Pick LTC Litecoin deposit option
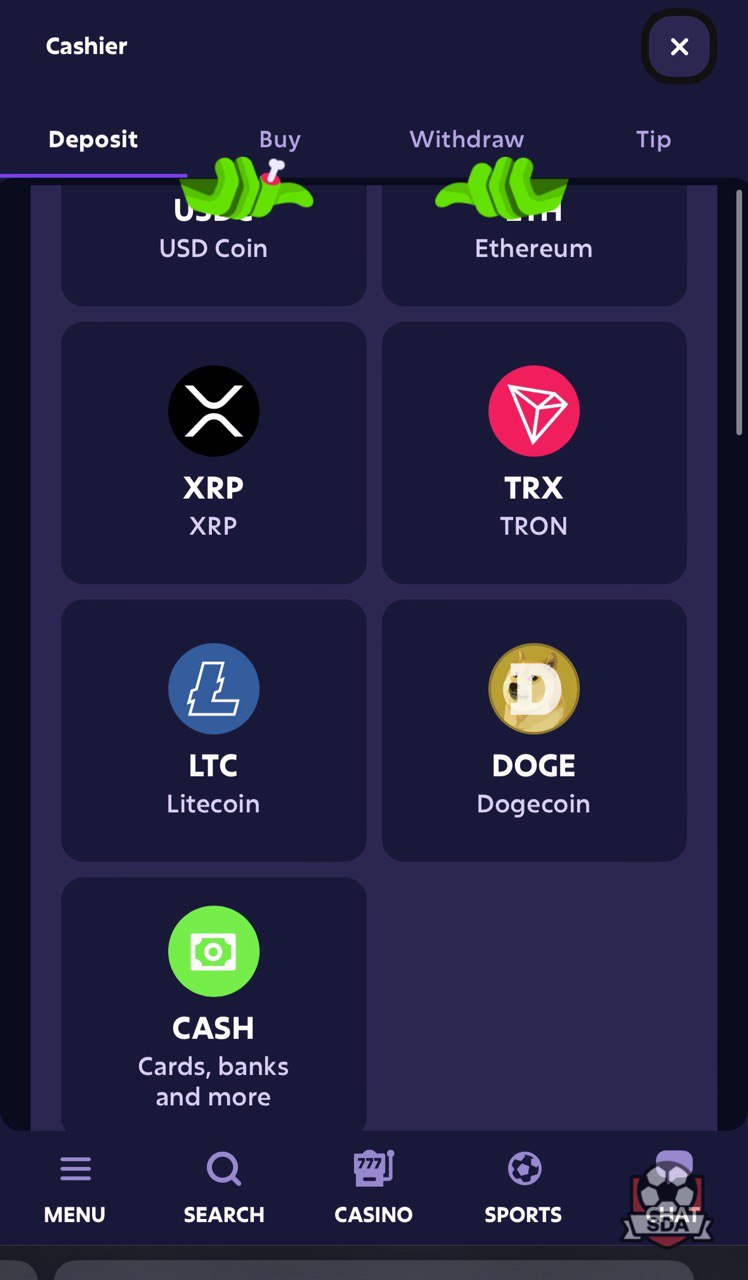The height and width of the screenshot is (1280, 748). [213, 730]
